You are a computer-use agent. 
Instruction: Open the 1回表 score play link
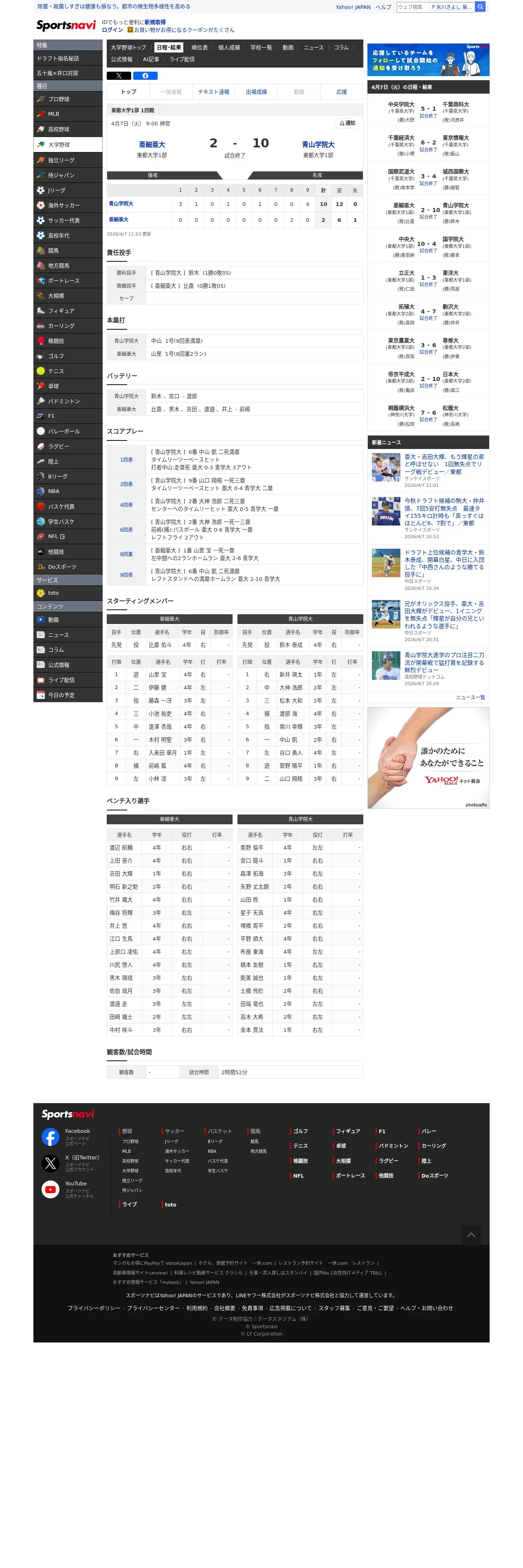(x=126, y=460)
